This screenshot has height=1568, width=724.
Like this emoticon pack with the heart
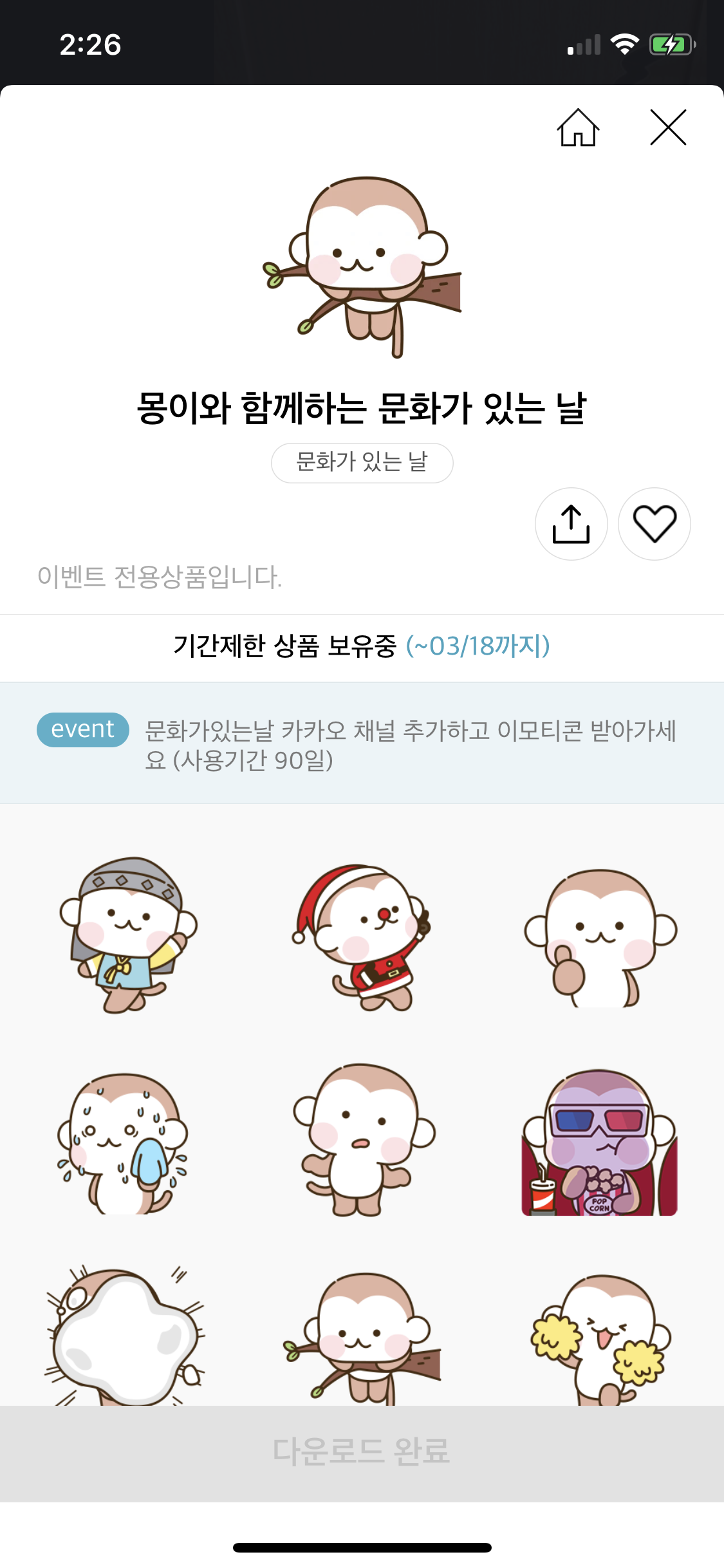pos(654,524)
